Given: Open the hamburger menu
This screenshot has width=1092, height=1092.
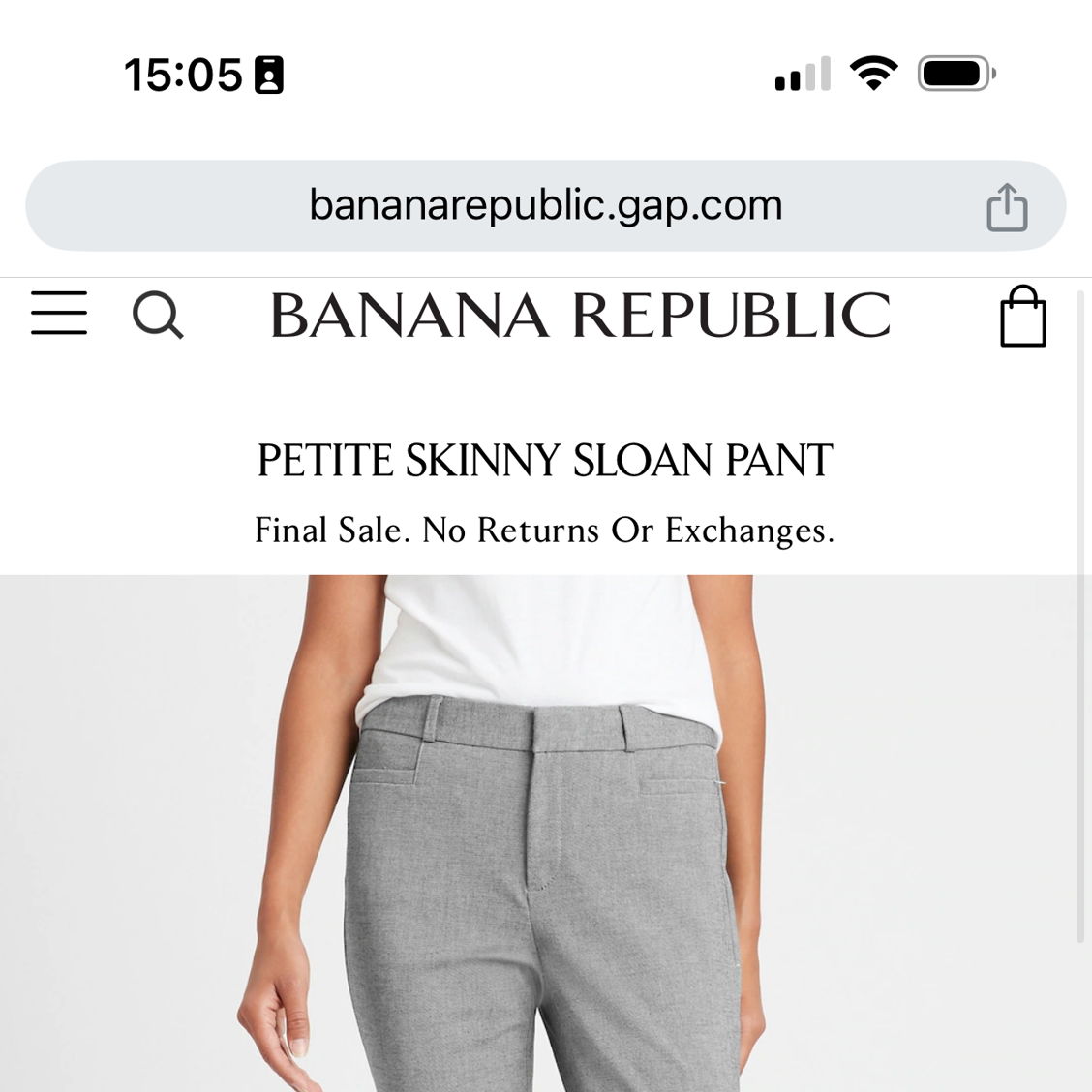Looking at the screenshot, I should pyautogui.click(x=59, y=314).
